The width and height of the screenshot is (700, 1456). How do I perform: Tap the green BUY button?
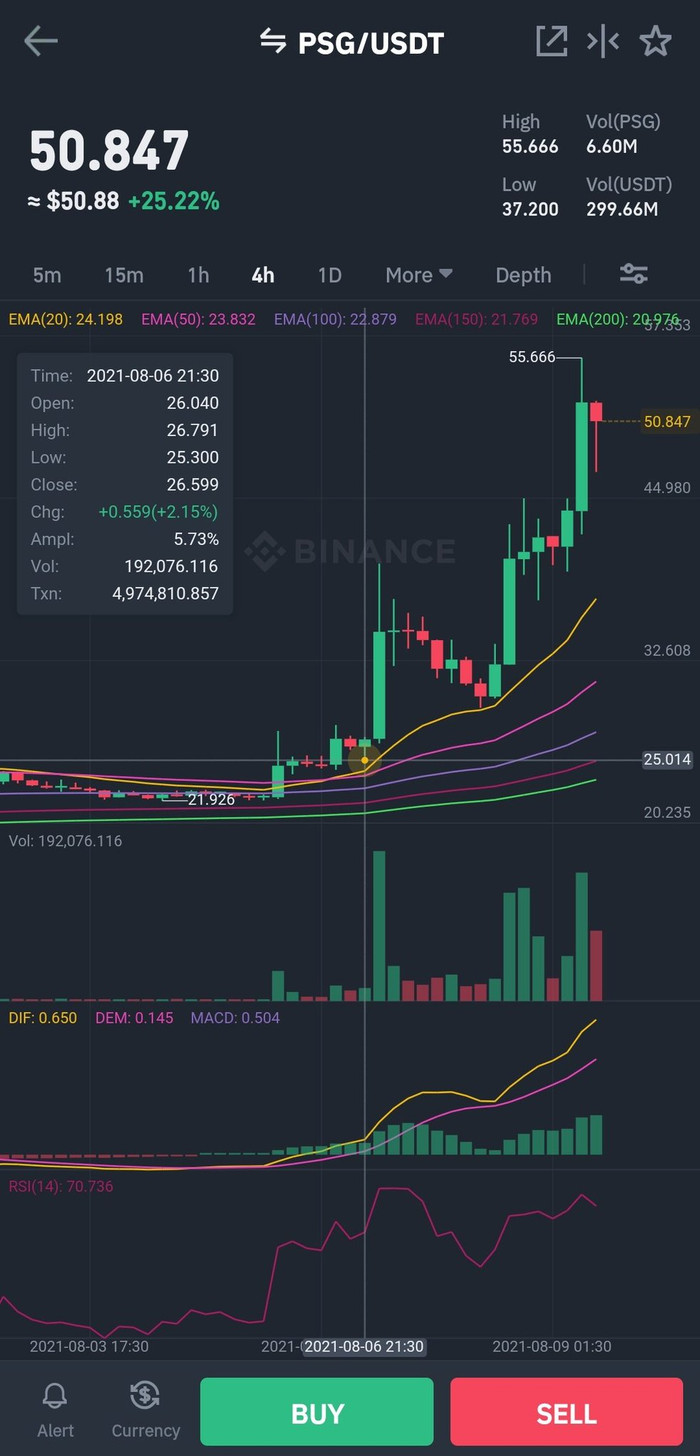[x=317, y=1413]
